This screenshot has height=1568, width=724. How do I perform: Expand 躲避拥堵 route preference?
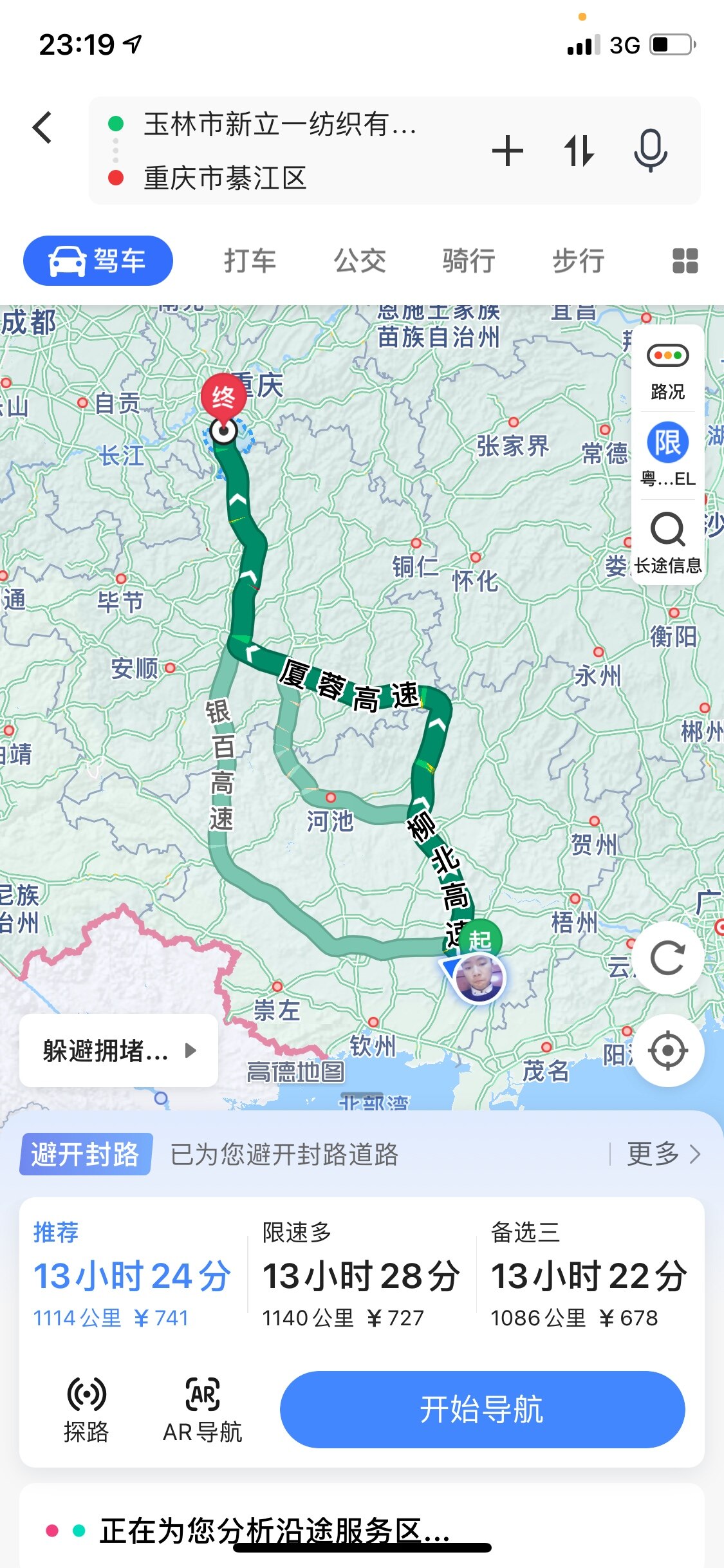[119, 1051]
